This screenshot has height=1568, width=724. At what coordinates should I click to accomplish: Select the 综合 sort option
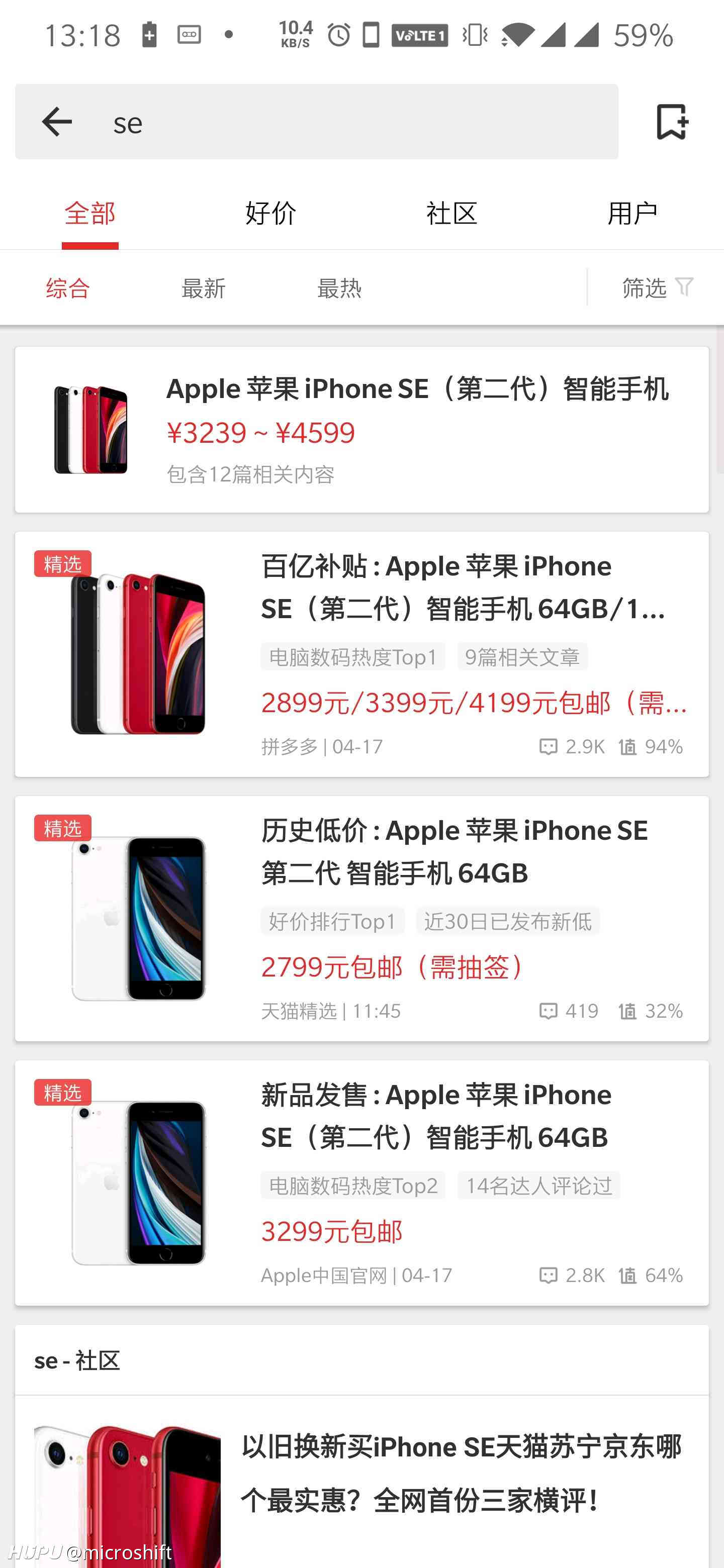[x=67, y=288]
